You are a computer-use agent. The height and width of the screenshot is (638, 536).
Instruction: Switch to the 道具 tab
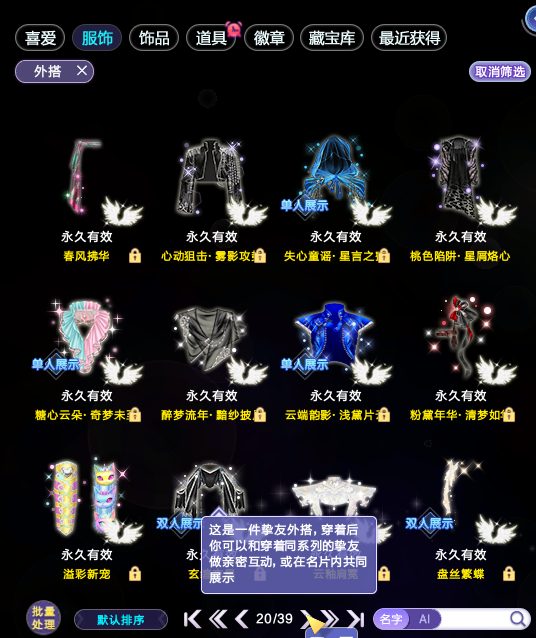[211, 38]
